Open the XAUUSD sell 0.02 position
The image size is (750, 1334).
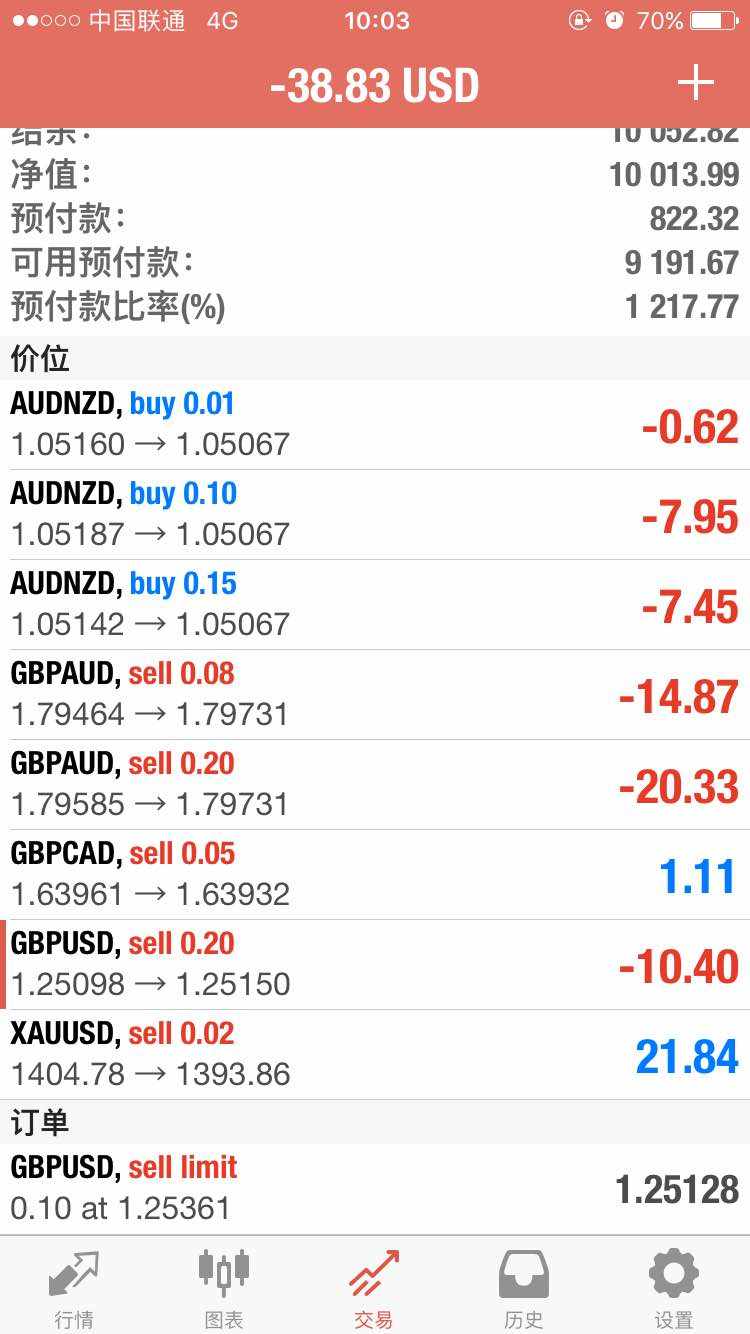click(x=375, y=1054)
